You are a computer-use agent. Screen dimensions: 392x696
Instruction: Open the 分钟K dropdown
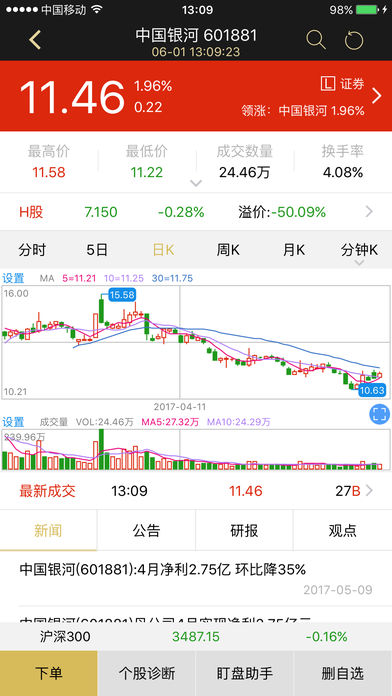[x=359, y=254]
